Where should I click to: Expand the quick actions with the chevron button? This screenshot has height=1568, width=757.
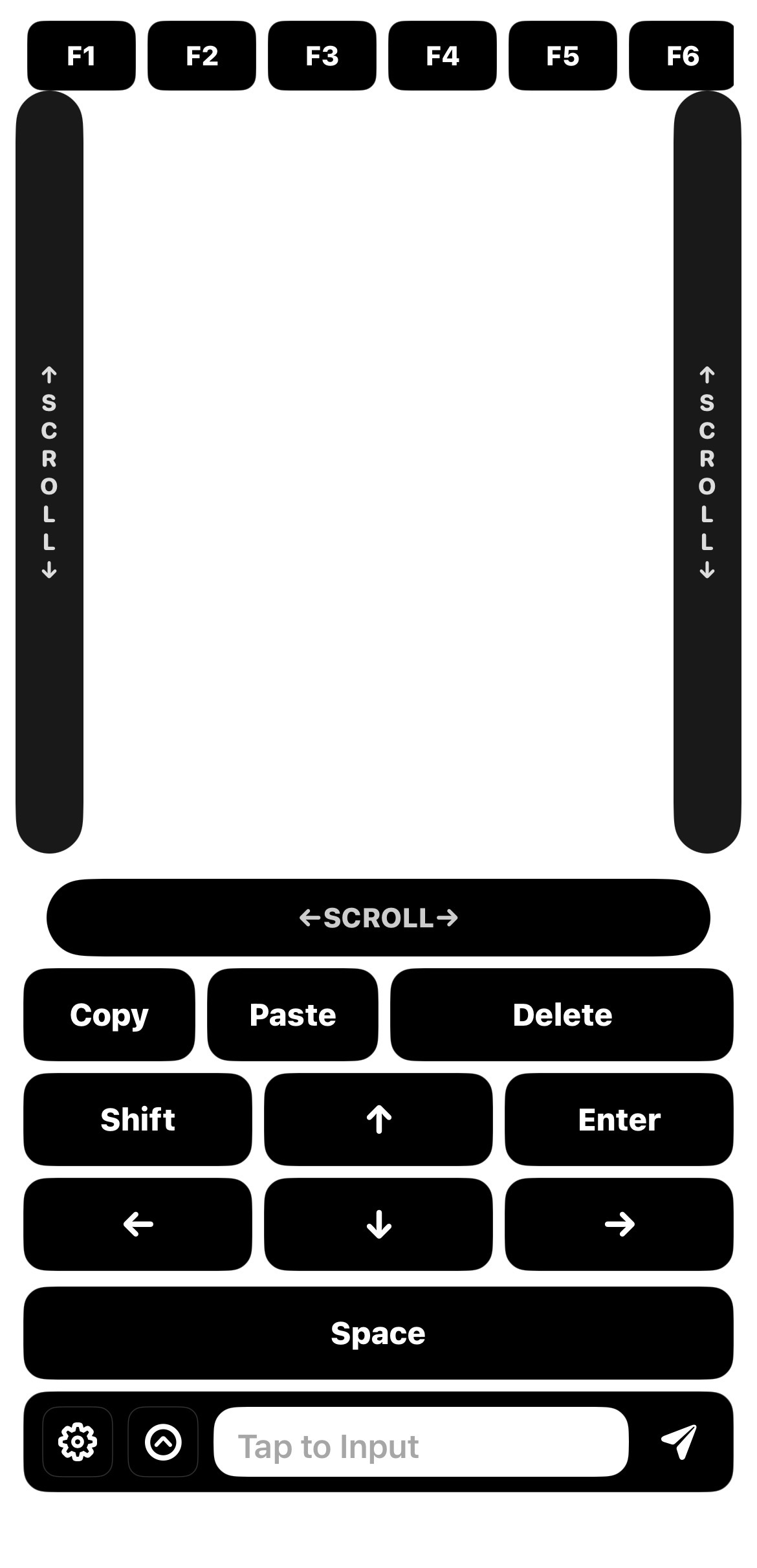(x=163, y=1442)
